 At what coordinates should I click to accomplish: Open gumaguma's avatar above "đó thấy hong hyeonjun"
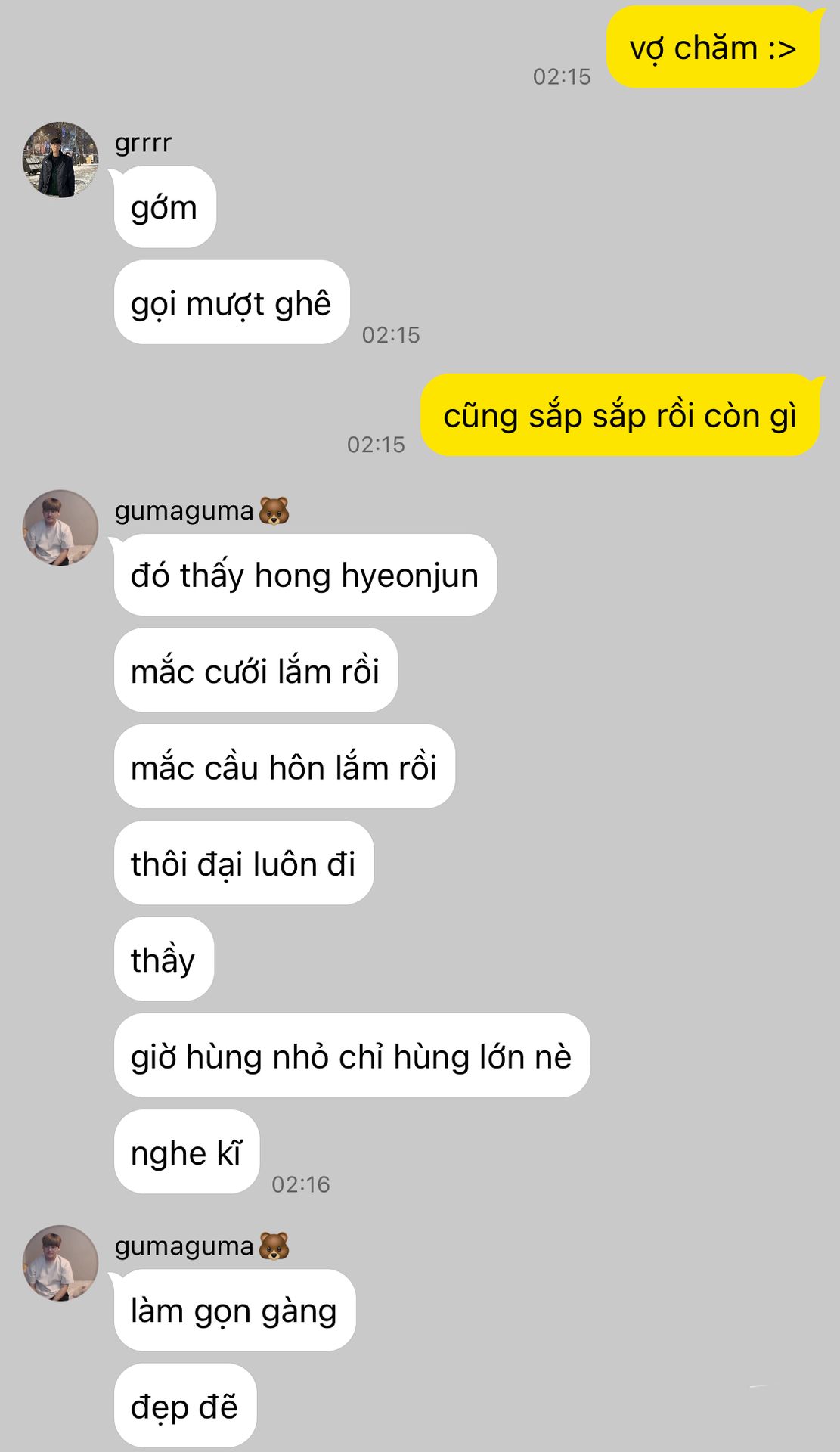pyautogui.click(x=60, y=528)
